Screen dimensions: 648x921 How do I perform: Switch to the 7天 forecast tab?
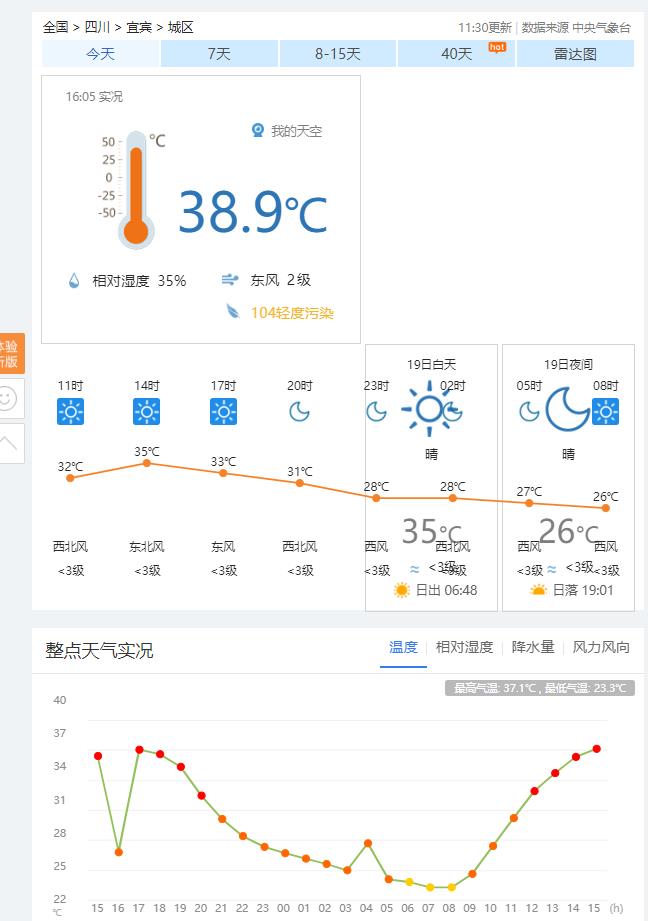(219, 54)
